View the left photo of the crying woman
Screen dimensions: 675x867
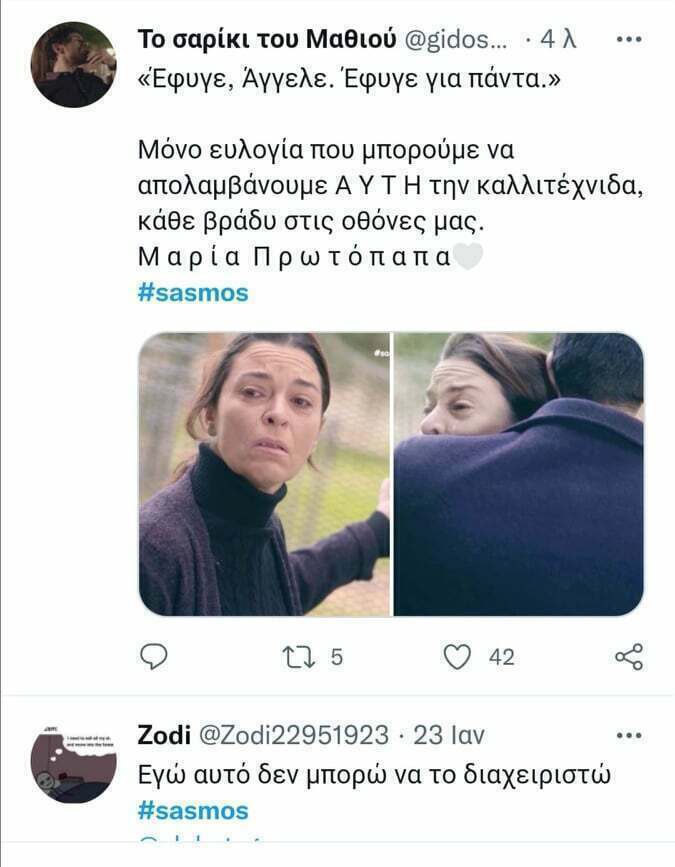click(263, 474)
